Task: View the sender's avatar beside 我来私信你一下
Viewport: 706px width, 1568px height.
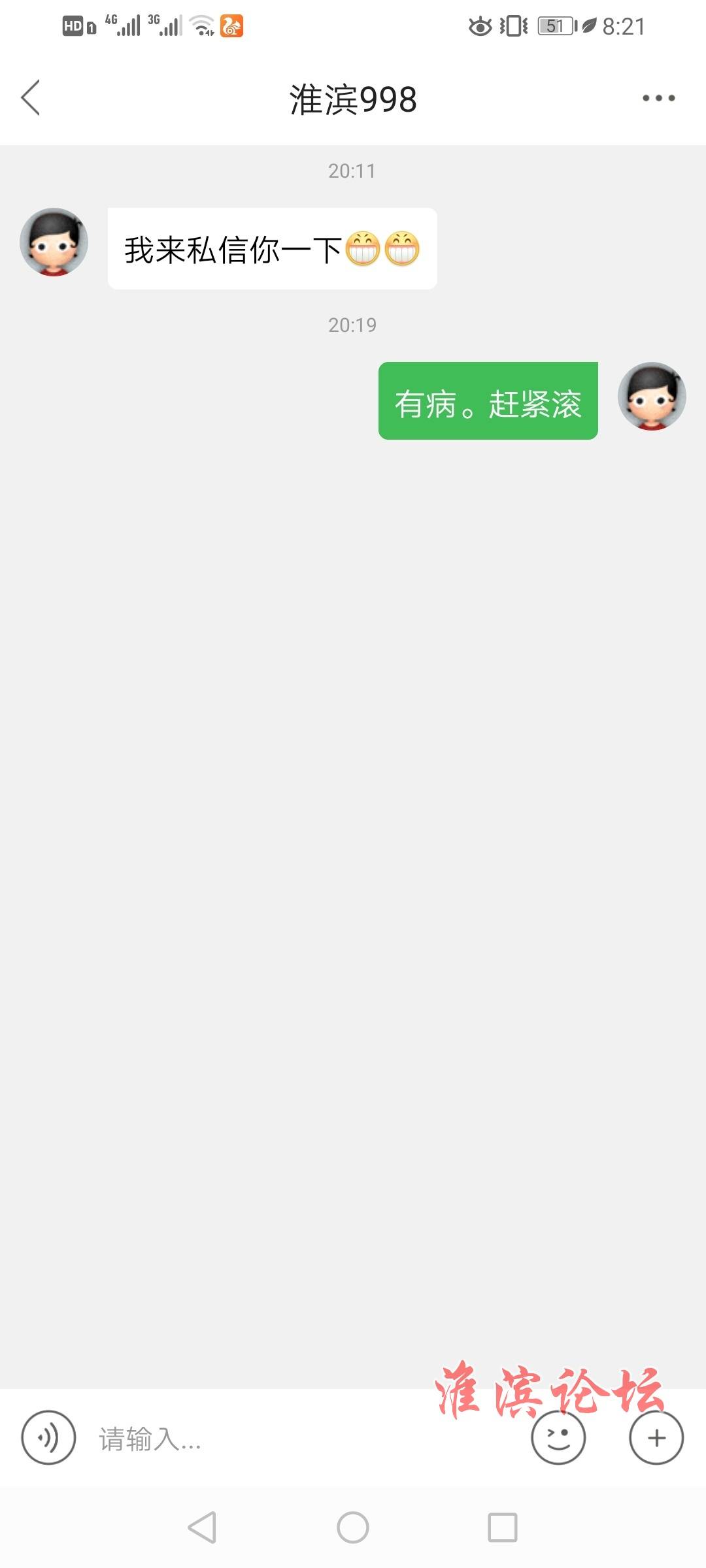Action: click(x=54, y=242)
